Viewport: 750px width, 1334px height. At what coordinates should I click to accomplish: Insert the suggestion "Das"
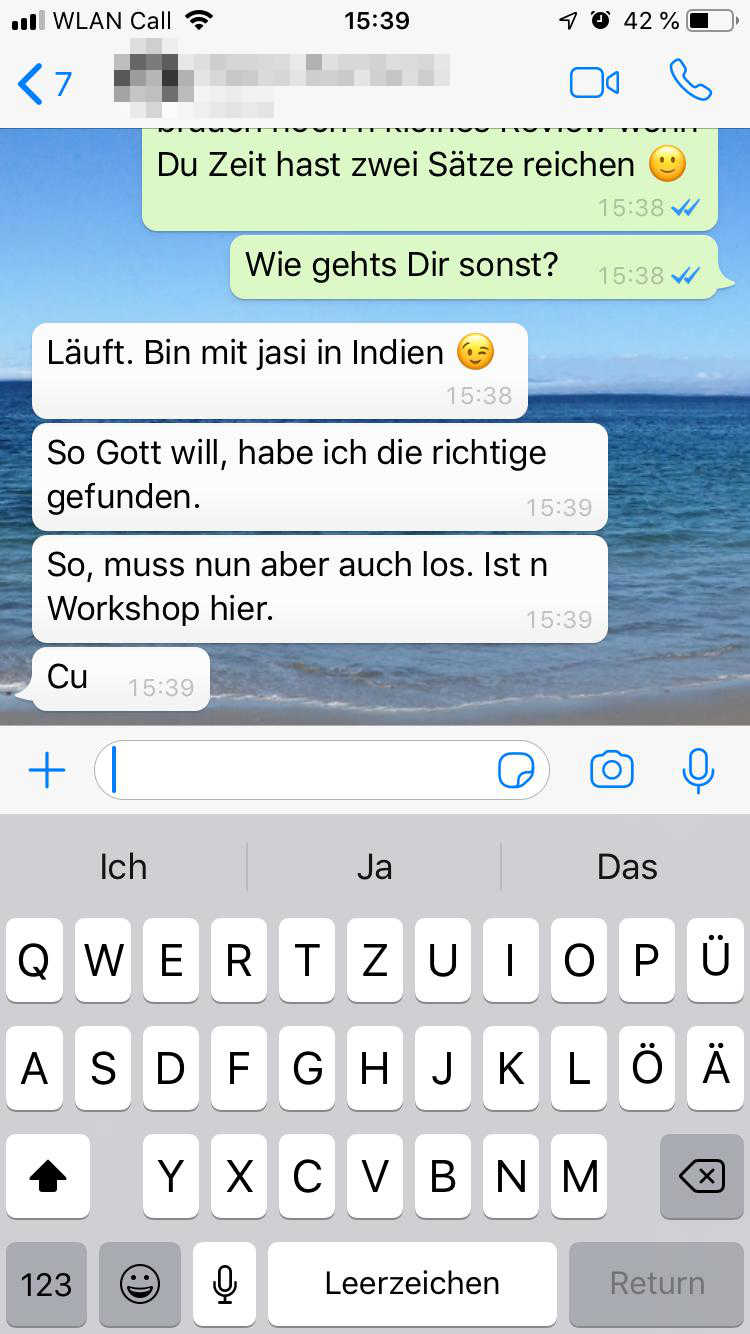[627, 867]
